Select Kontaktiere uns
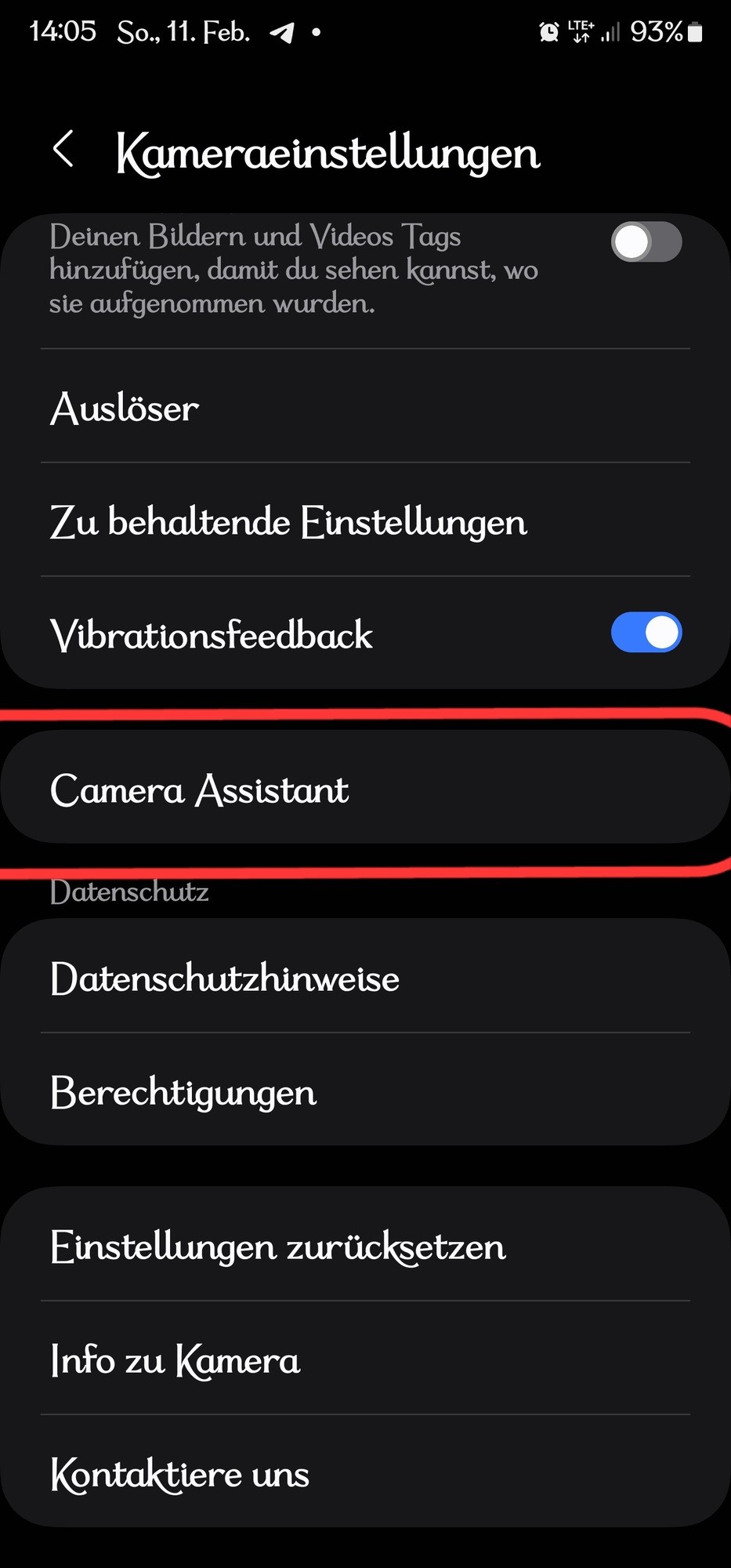This screenshot has width=731, height=1568. (x=365, y=1474)
